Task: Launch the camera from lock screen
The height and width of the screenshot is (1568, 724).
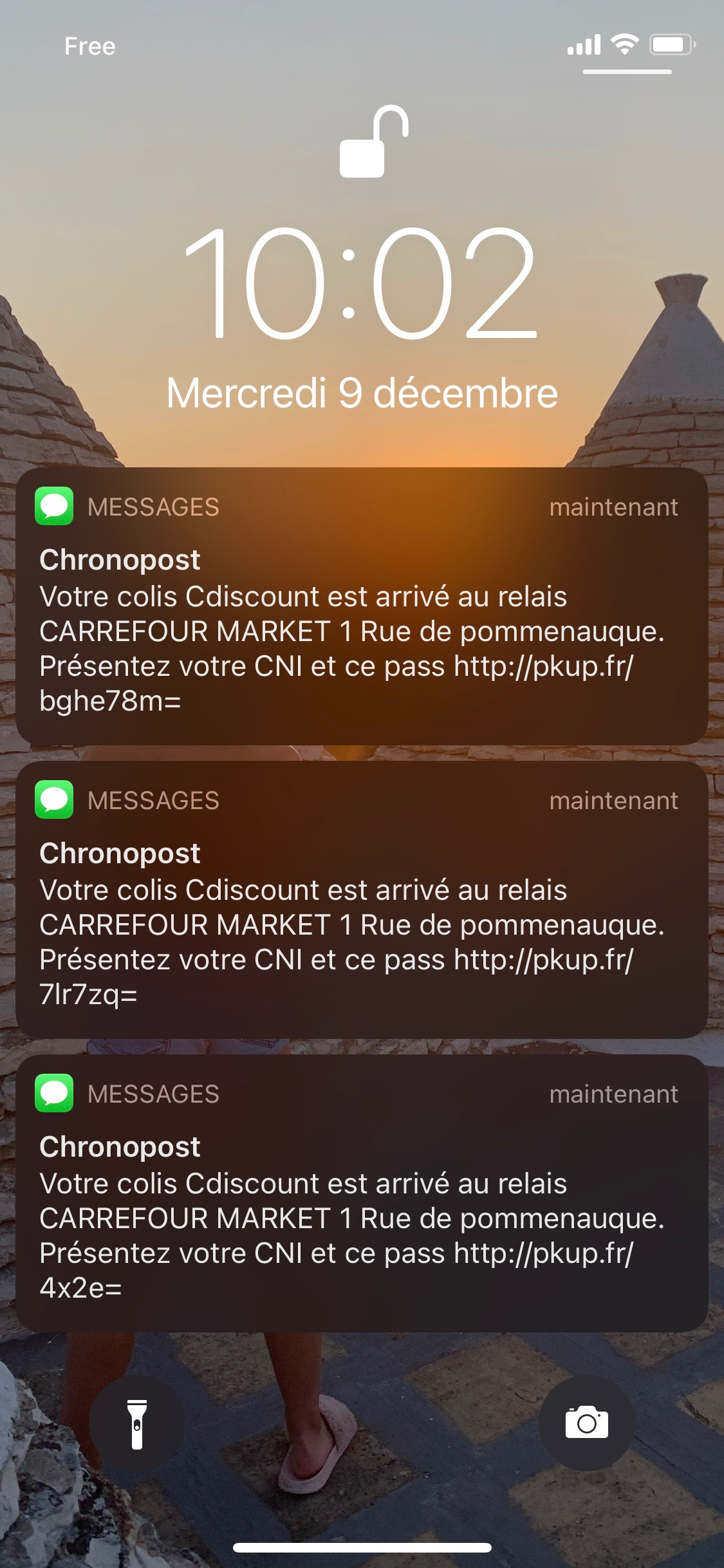Action: pyautogui.click(x=586, y=1423)
